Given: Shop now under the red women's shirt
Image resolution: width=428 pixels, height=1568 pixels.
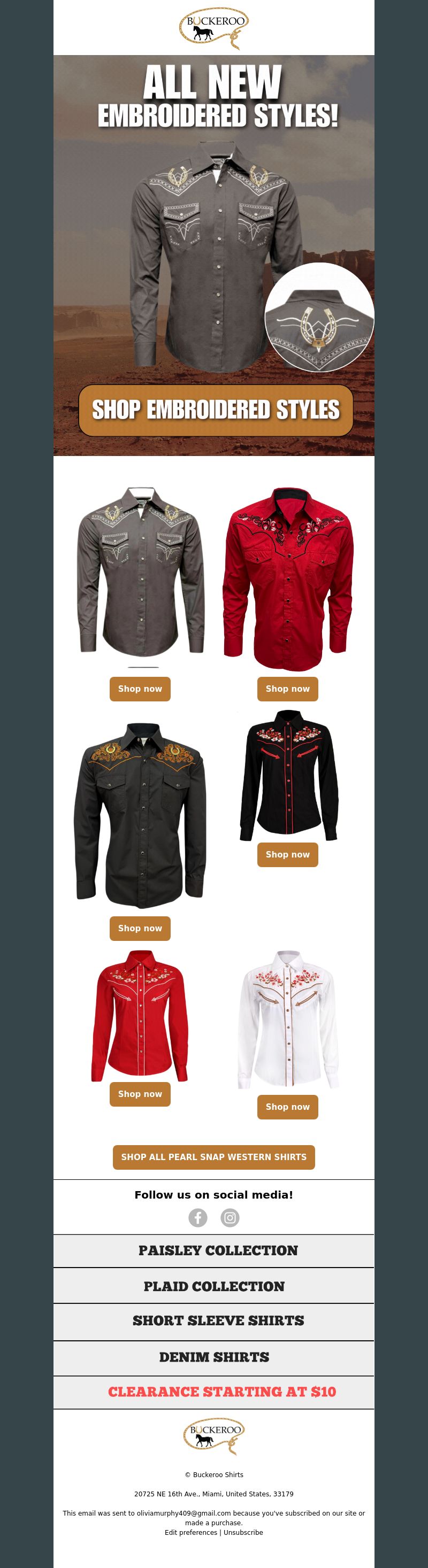Looking at the screenshot, I should click(x=140, y=1094).
